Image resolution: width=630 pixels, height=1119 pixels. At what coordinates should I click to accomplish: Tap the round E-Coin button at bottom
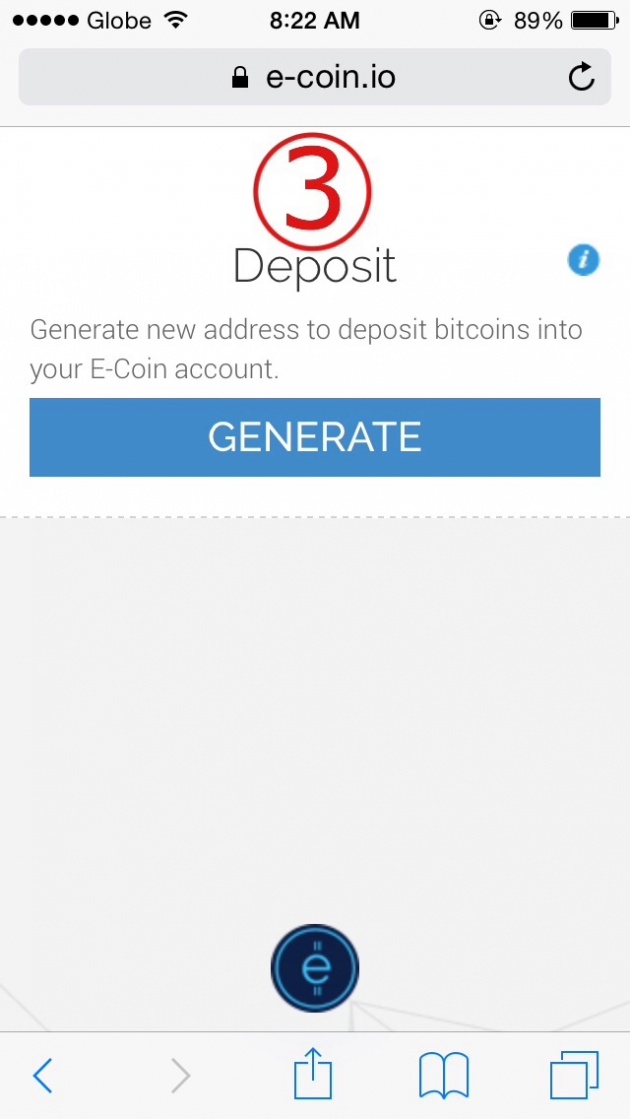(x=315, y=968)
